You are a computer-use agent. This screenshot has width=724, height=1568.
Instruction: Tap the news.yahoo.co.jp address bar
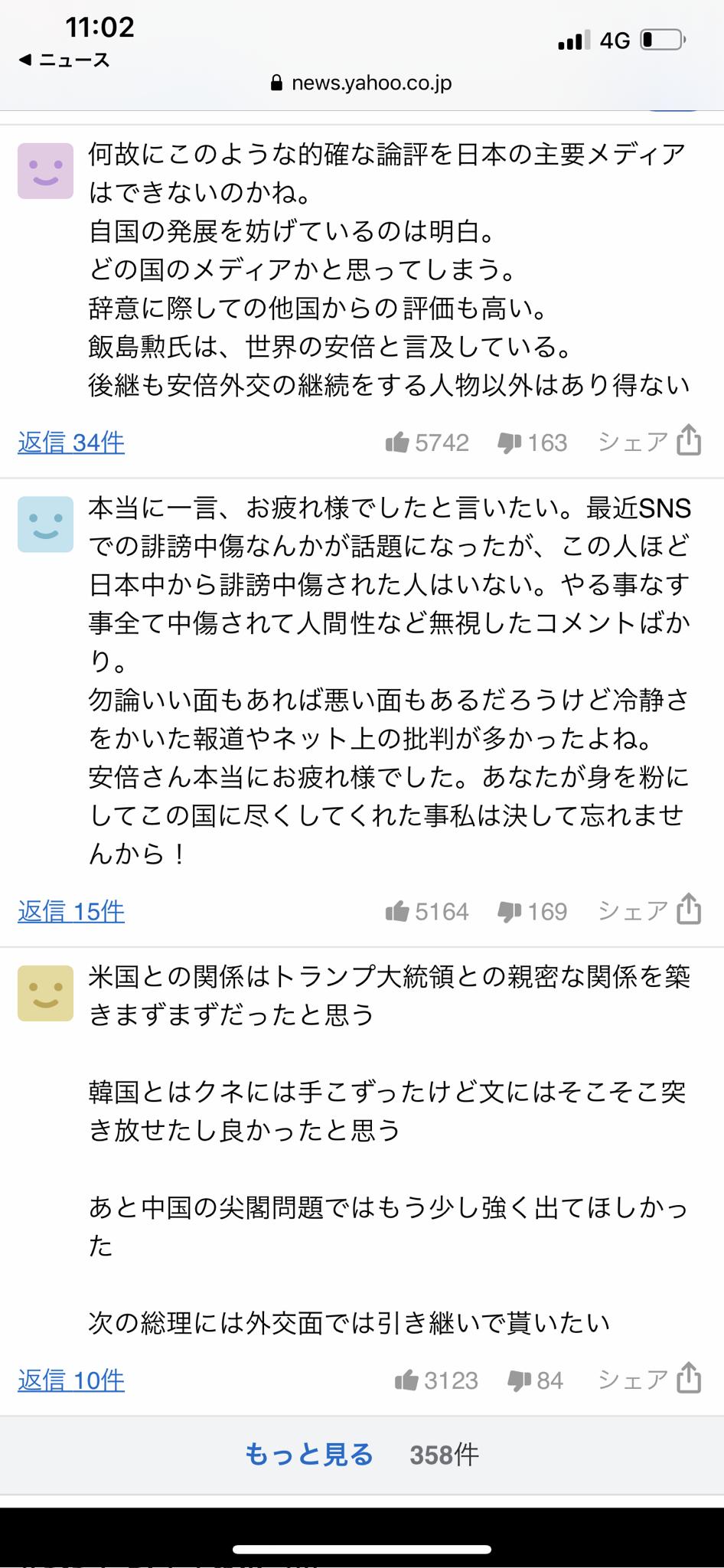(x=362, y=83)
